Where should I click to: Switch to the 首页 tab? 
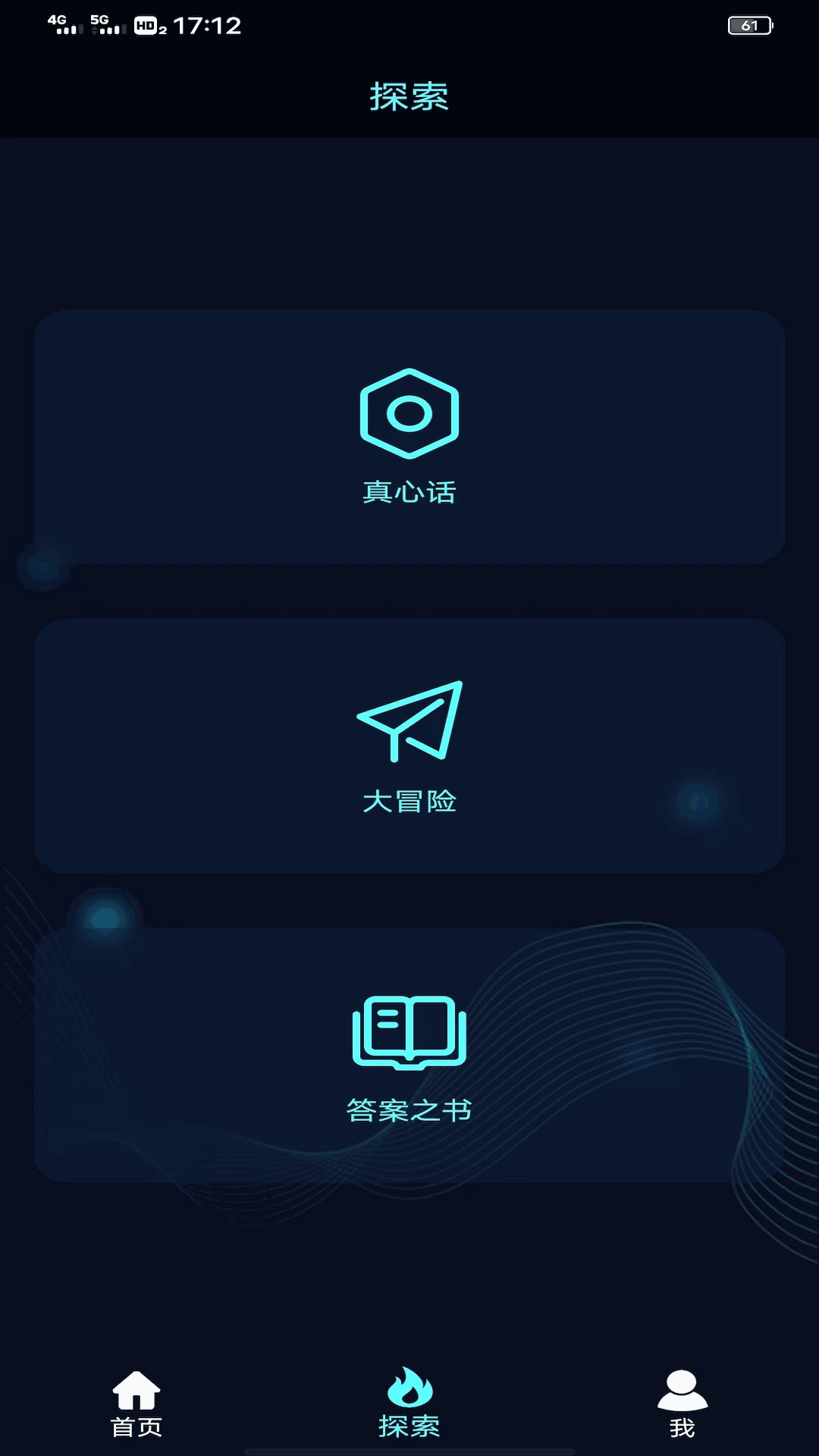pos(136,1404)
